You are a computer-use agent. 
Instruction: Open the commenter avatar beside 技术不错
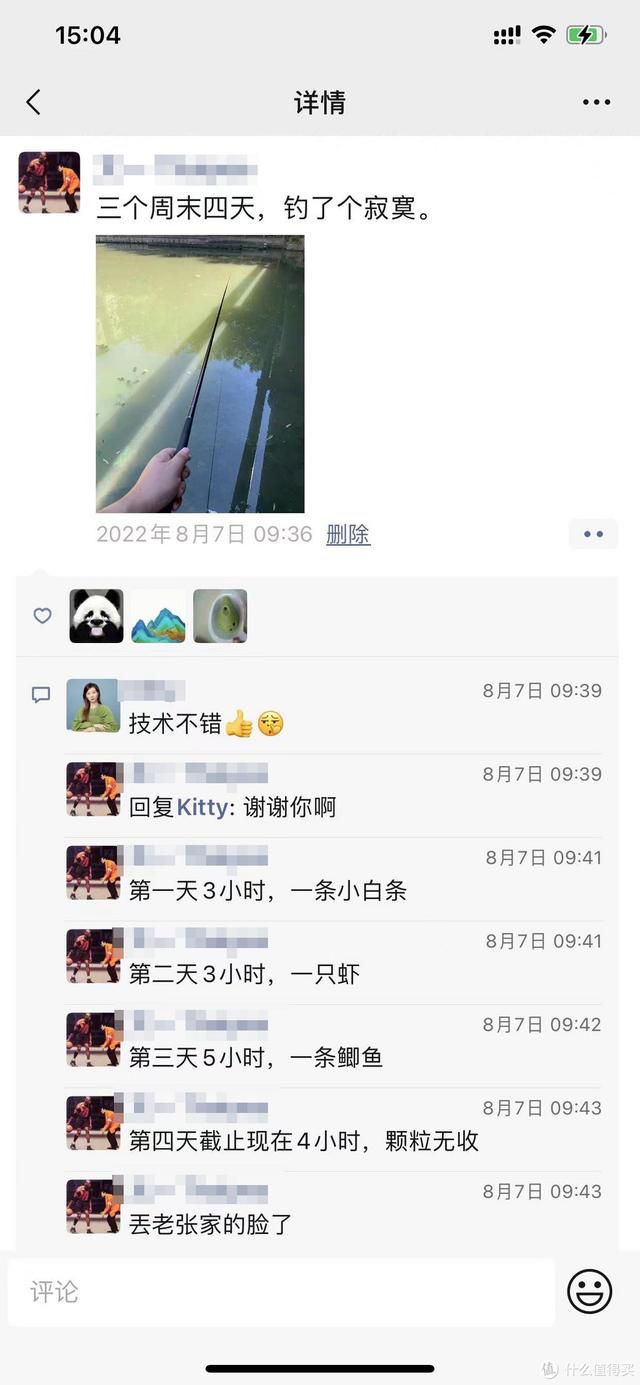(93, 706)
